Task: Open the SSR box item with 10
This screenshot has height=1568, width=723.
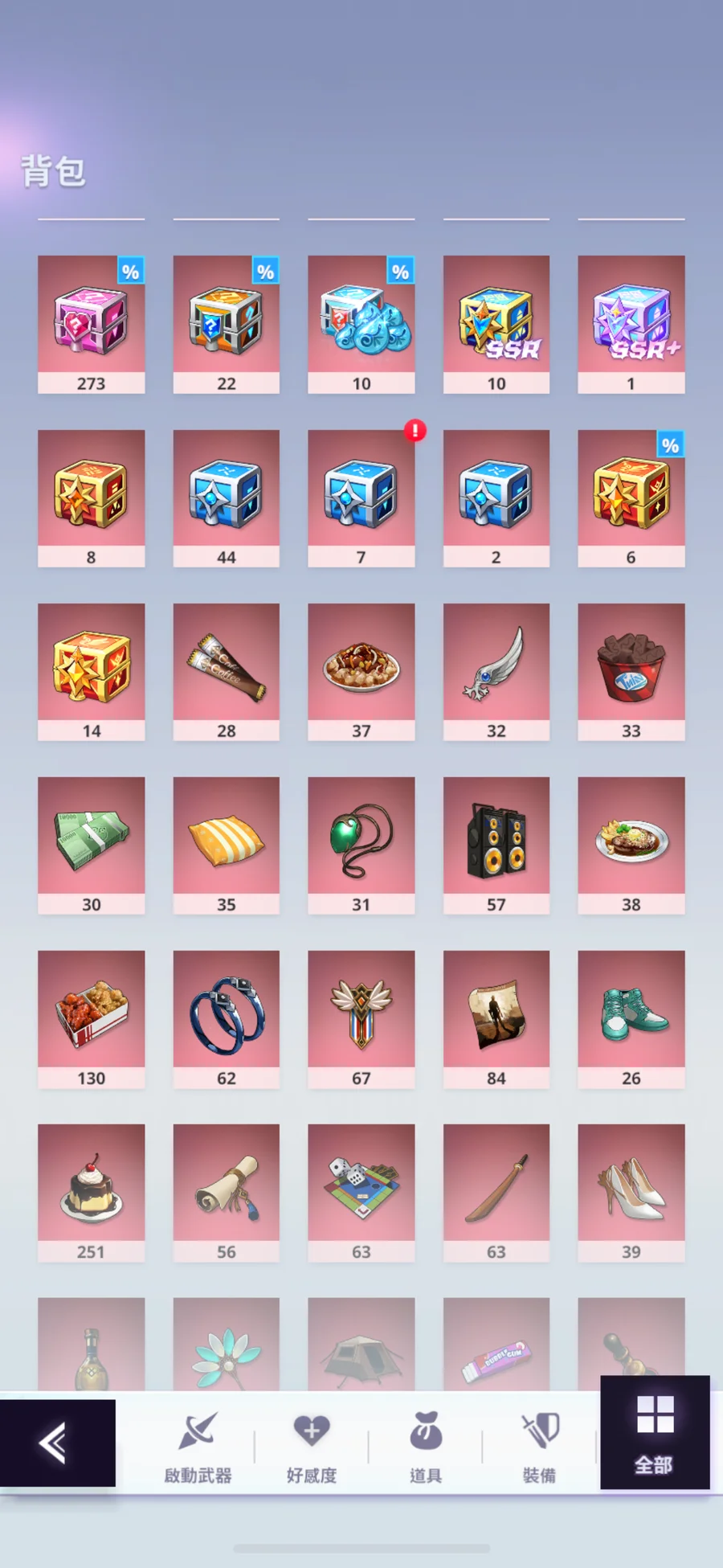Action: pyautogui.click(x=496, y=323)
